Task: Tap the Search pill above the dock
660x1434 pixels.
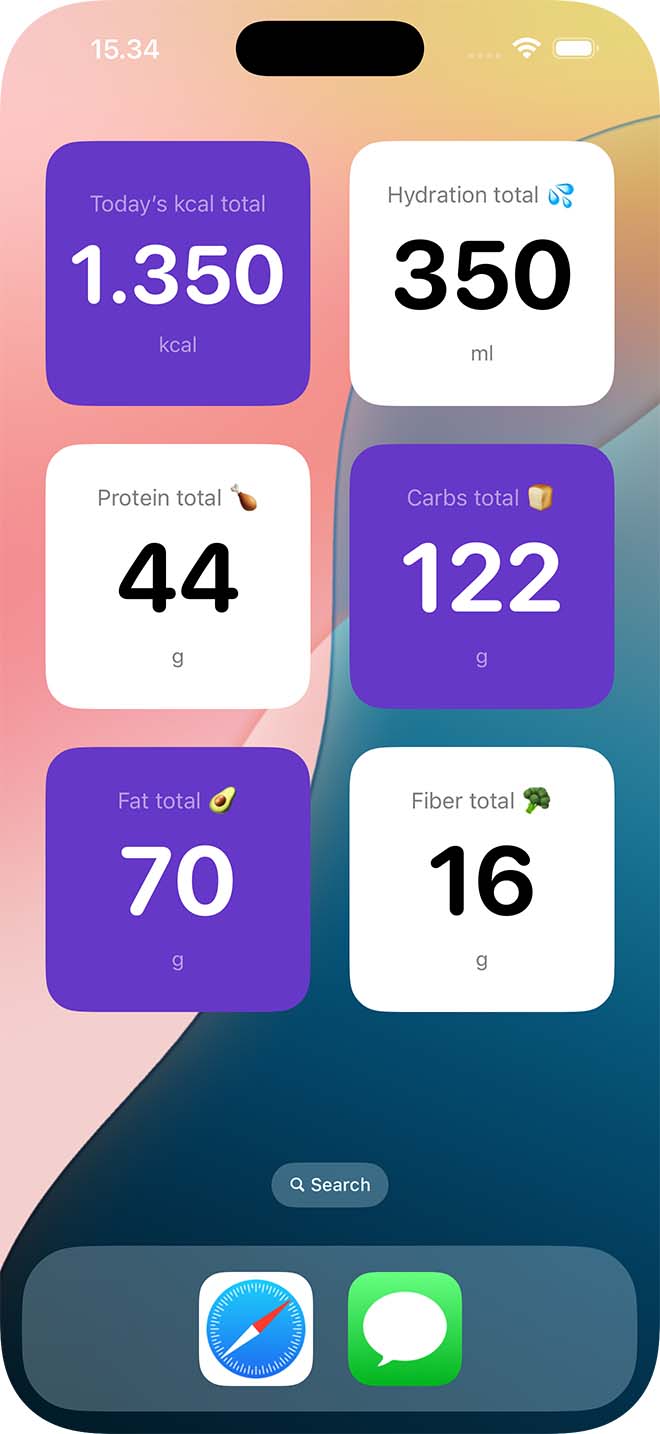Action: pos(330,1185)
